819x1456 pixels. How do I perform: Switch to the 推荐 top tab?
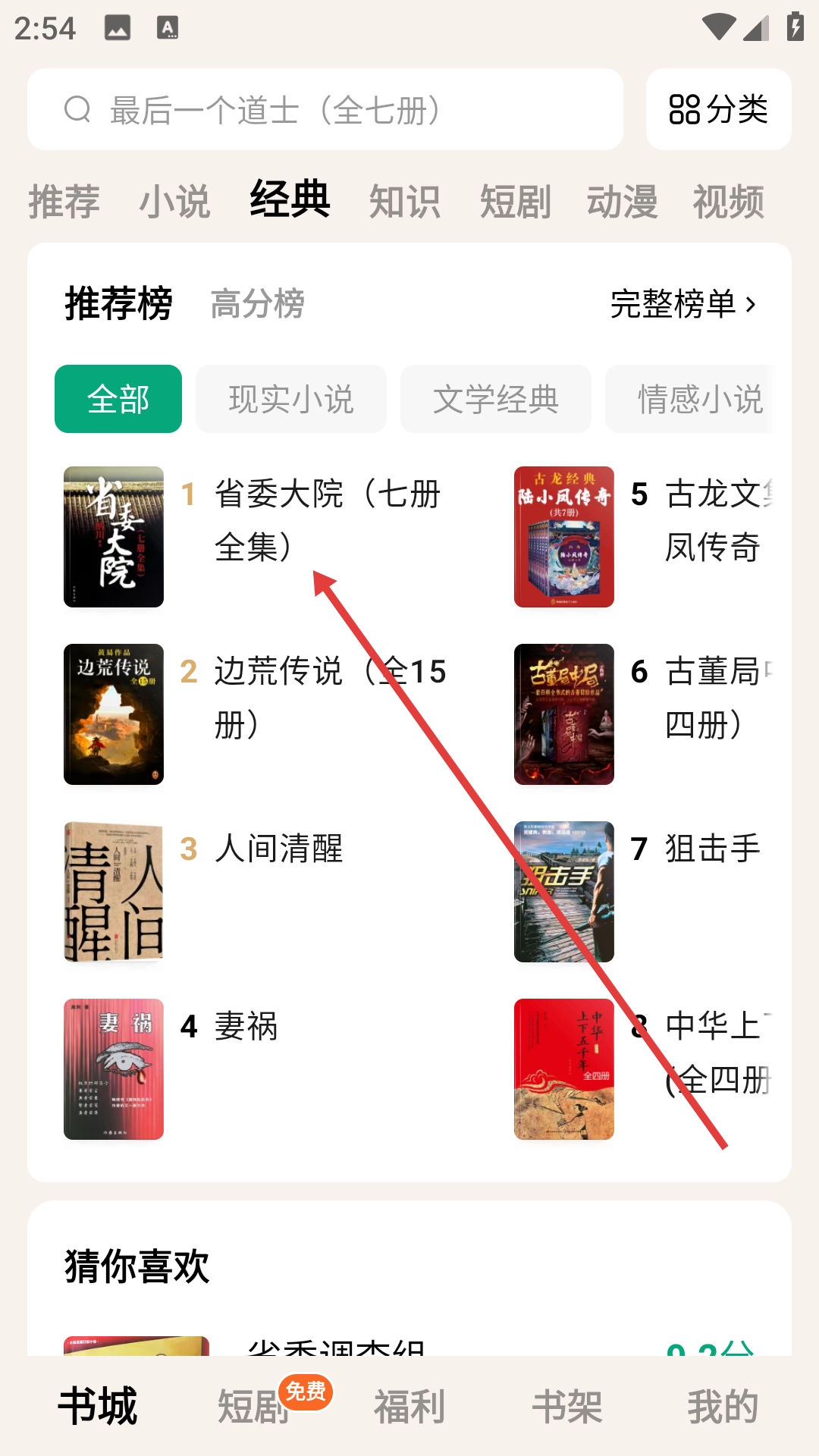[x=64, y=202]
